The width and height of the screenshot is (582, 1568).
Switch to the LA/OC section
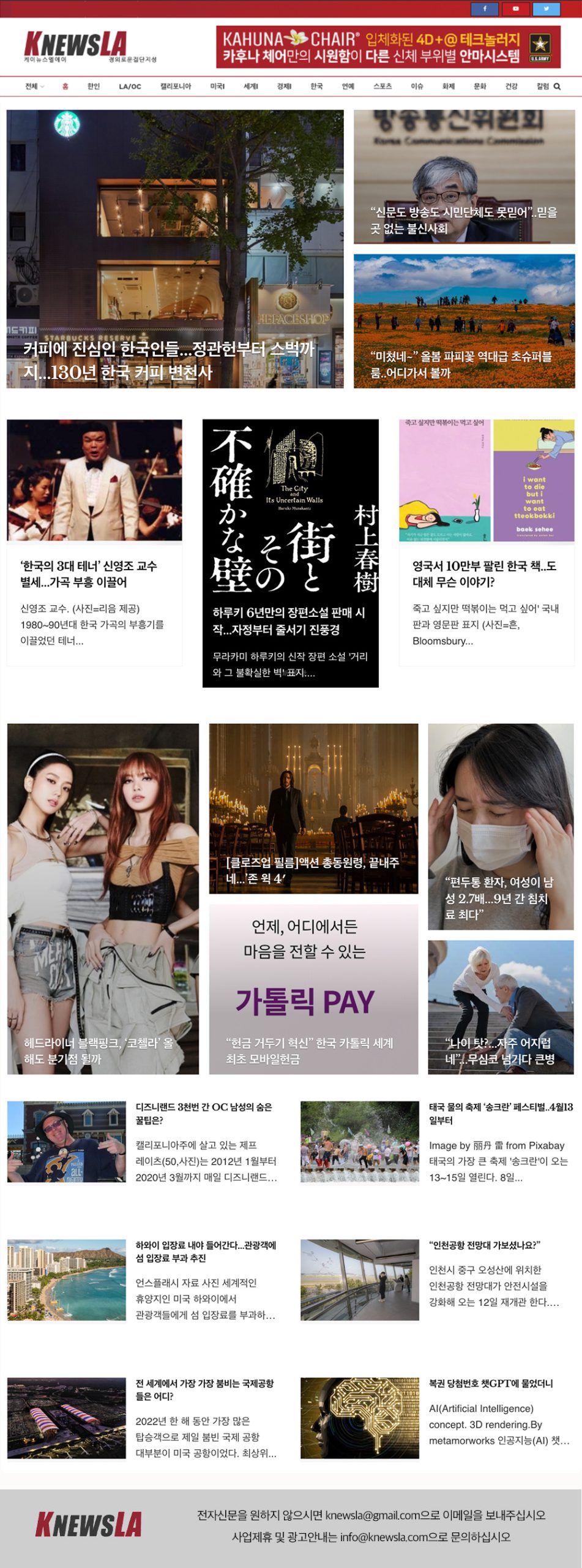coord(130,87)
